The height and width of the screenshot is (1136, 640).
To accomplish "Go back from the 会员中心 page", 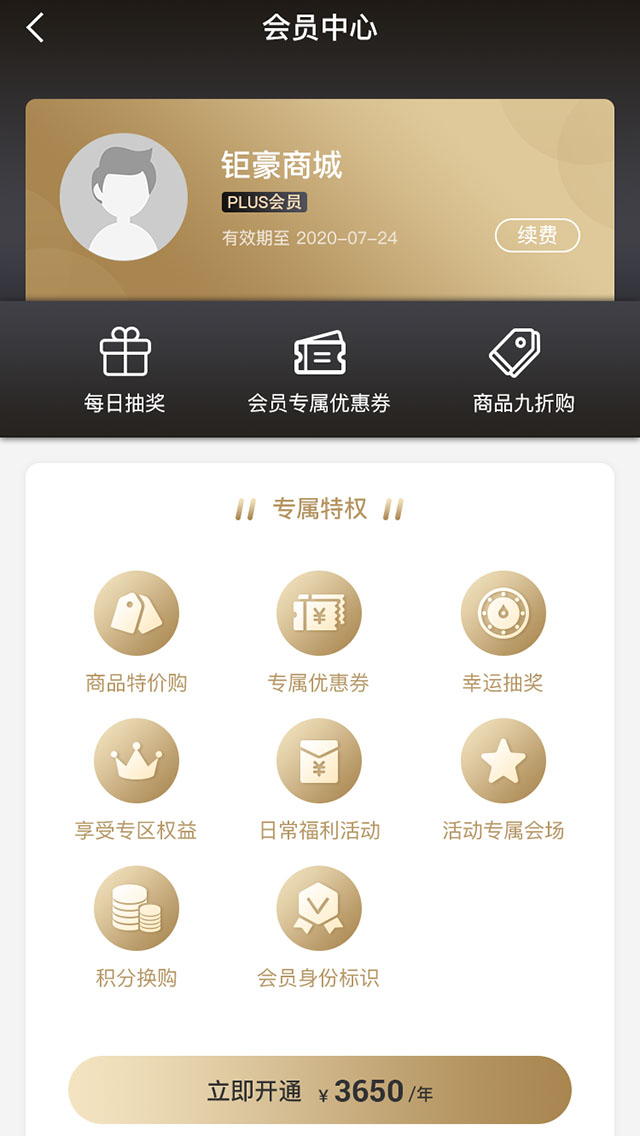I will (35, 28).
